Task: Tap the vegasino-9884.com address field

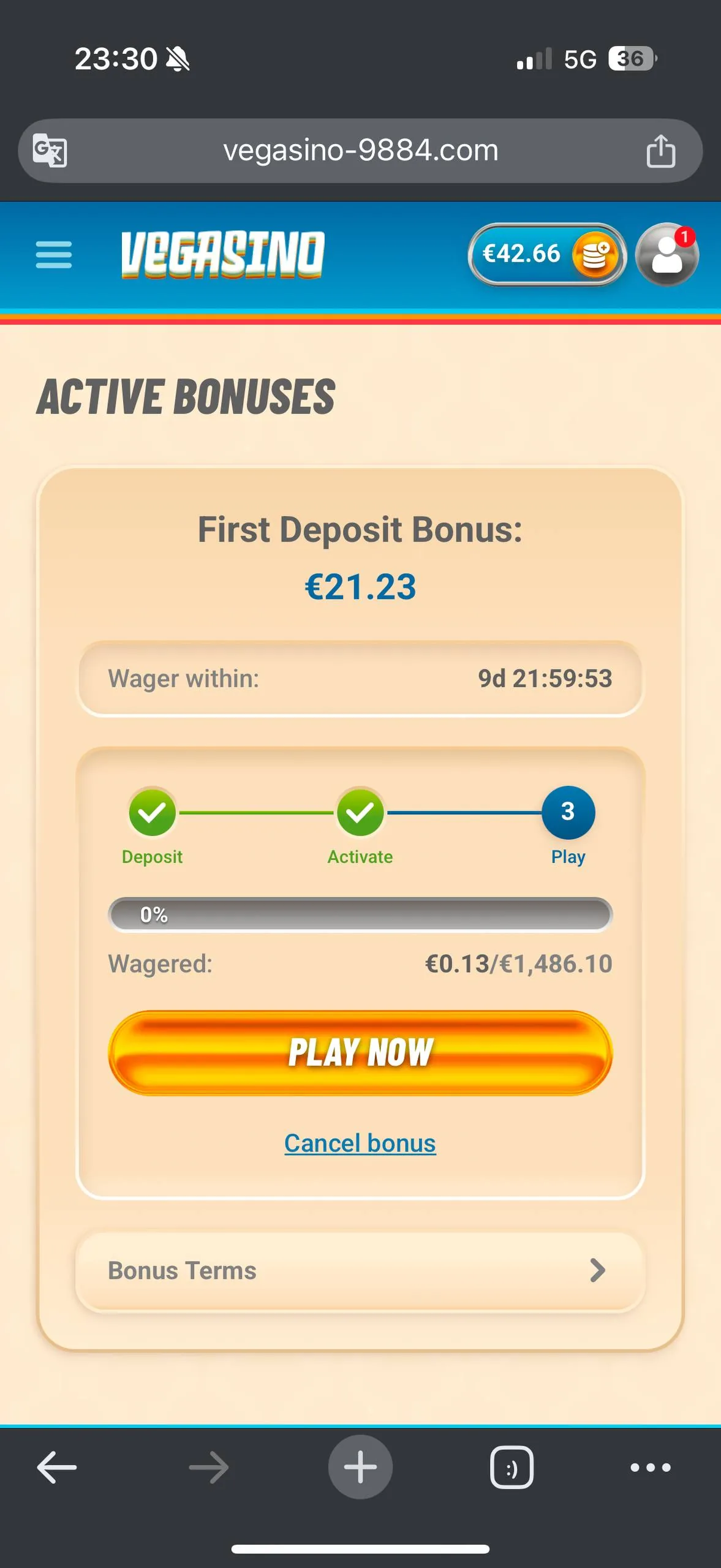Action: pos(360,151)
